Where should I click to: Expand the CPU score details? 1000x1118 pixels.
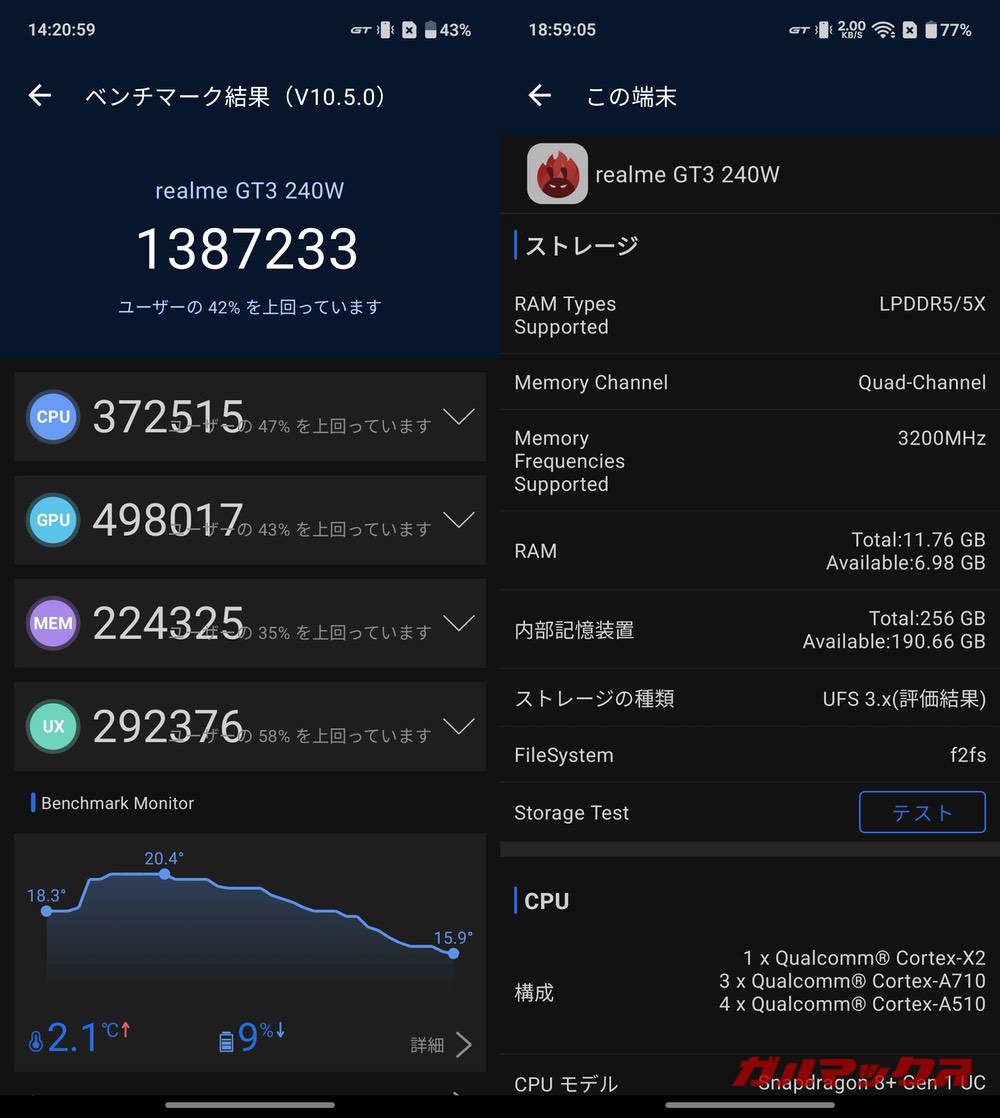point(459,417)
